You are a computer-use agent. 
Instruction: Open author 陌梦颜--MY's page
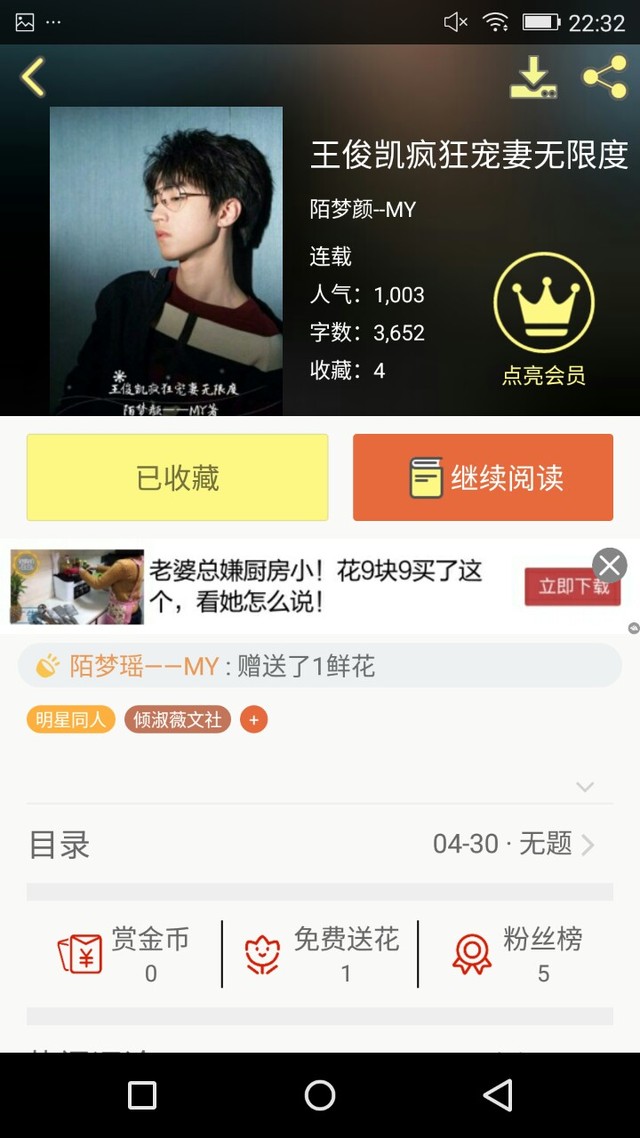coord(363,209)
